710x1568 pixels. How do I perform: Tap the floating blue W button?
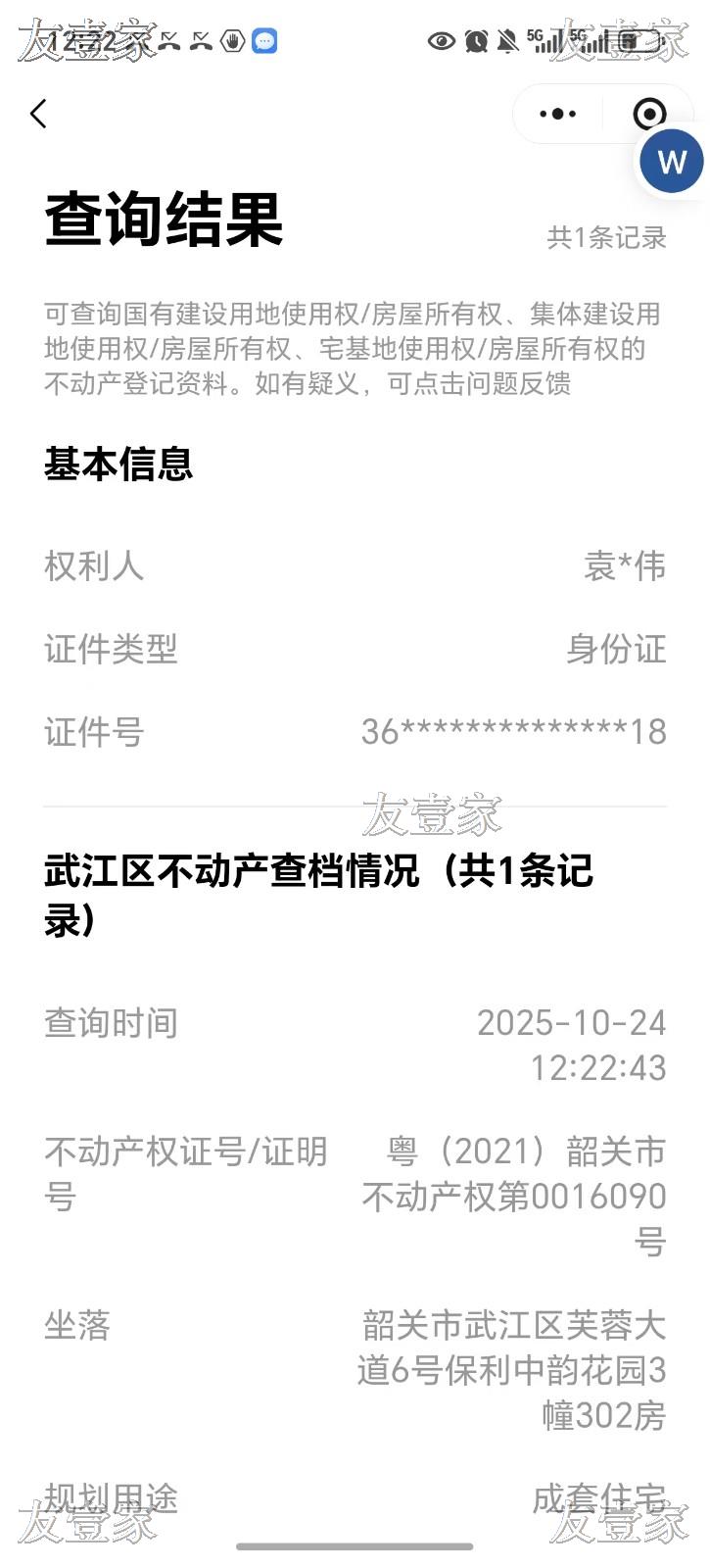coord(672,162)
